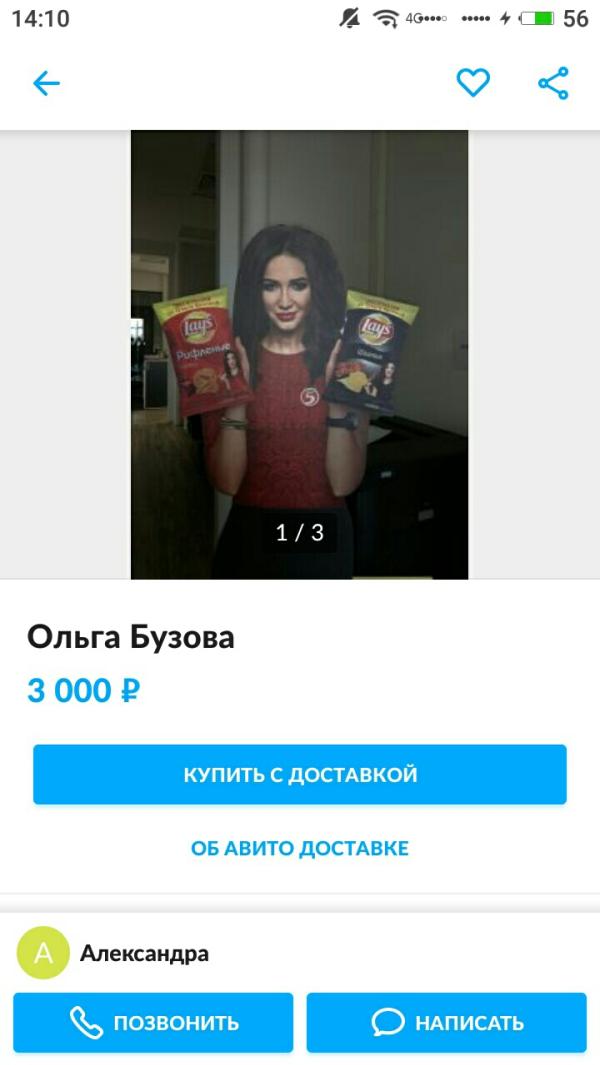The image size is (600, 1065).
Task: Message the seller via «Написать»
Action: [446, 1022]
